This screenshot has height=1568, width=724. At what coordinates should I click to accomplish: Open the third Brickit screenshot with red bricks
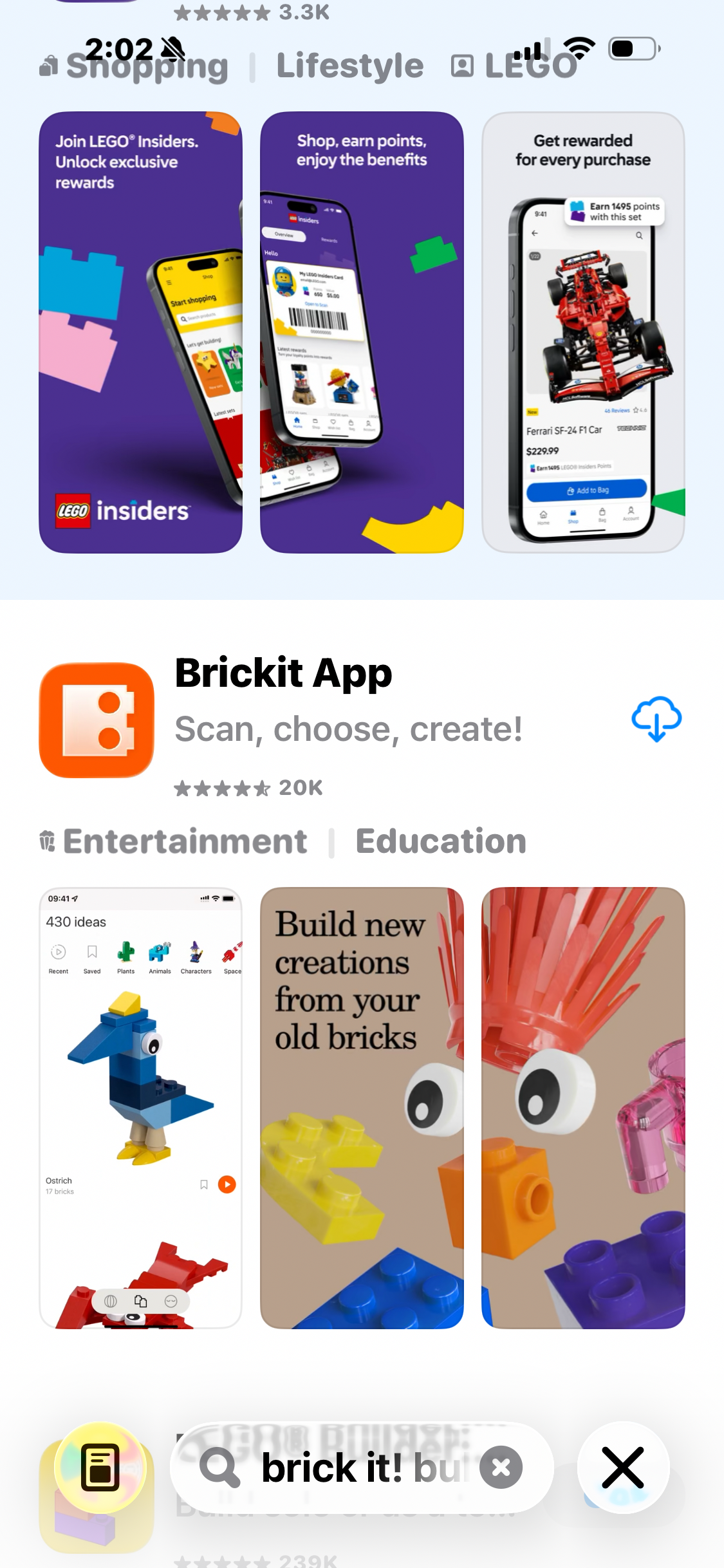583,1108
